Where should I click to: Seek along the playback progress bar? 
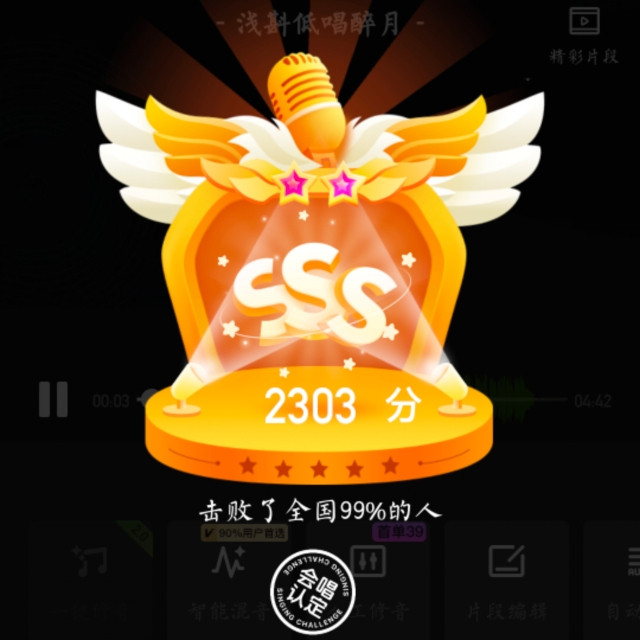352,400
